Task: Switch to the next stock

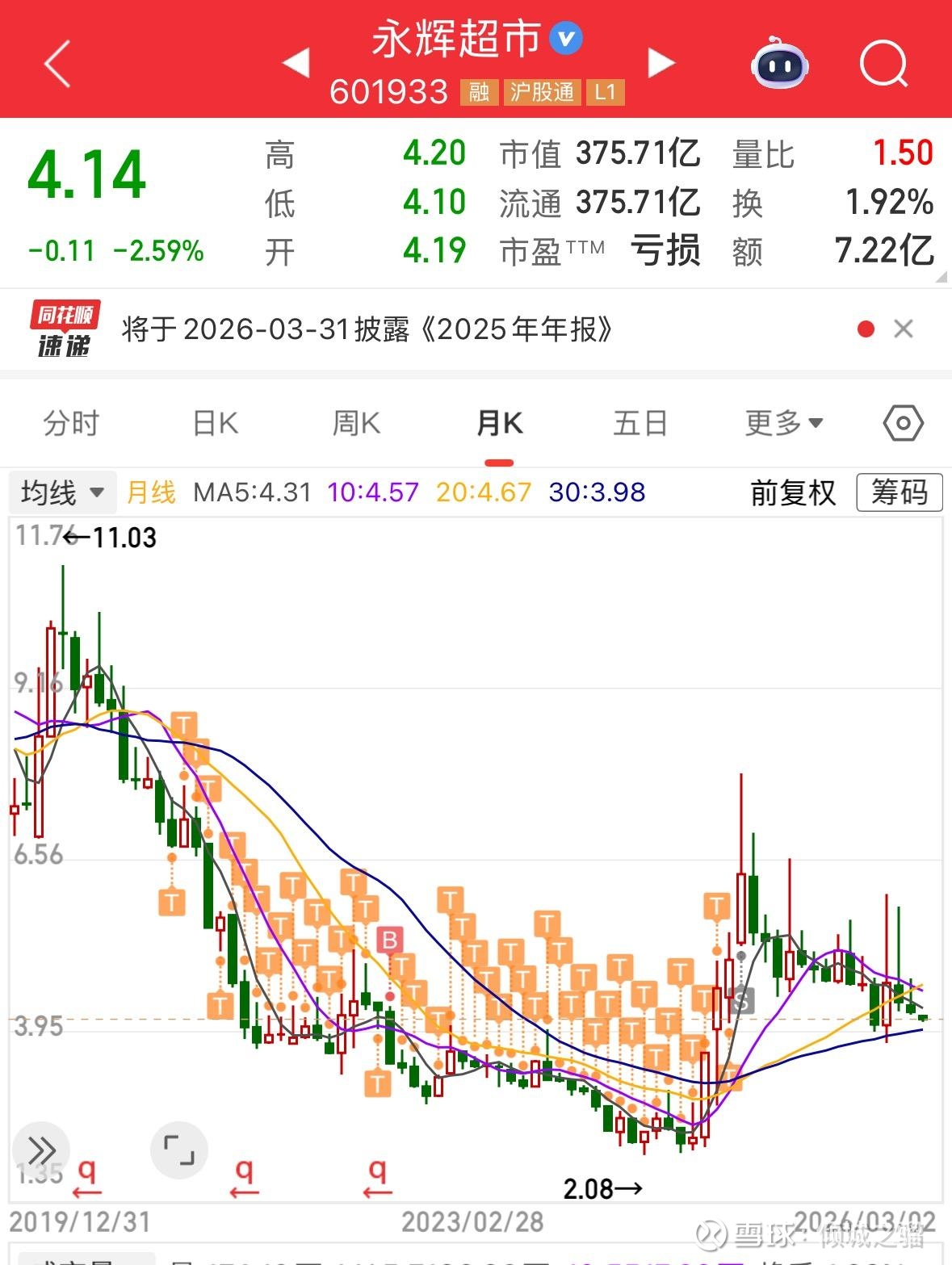Action: (661, 62)
